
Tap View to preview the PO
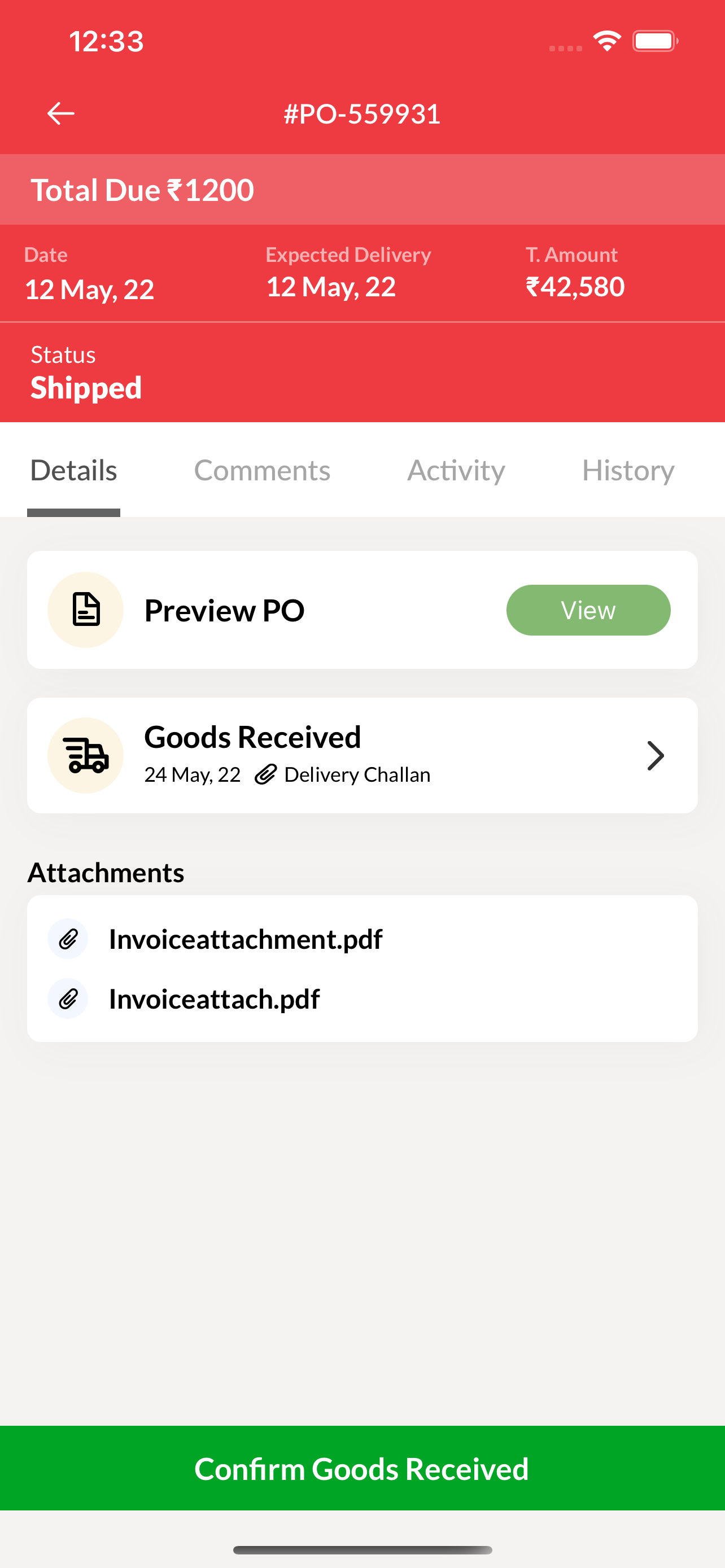(x=587, y=610)
